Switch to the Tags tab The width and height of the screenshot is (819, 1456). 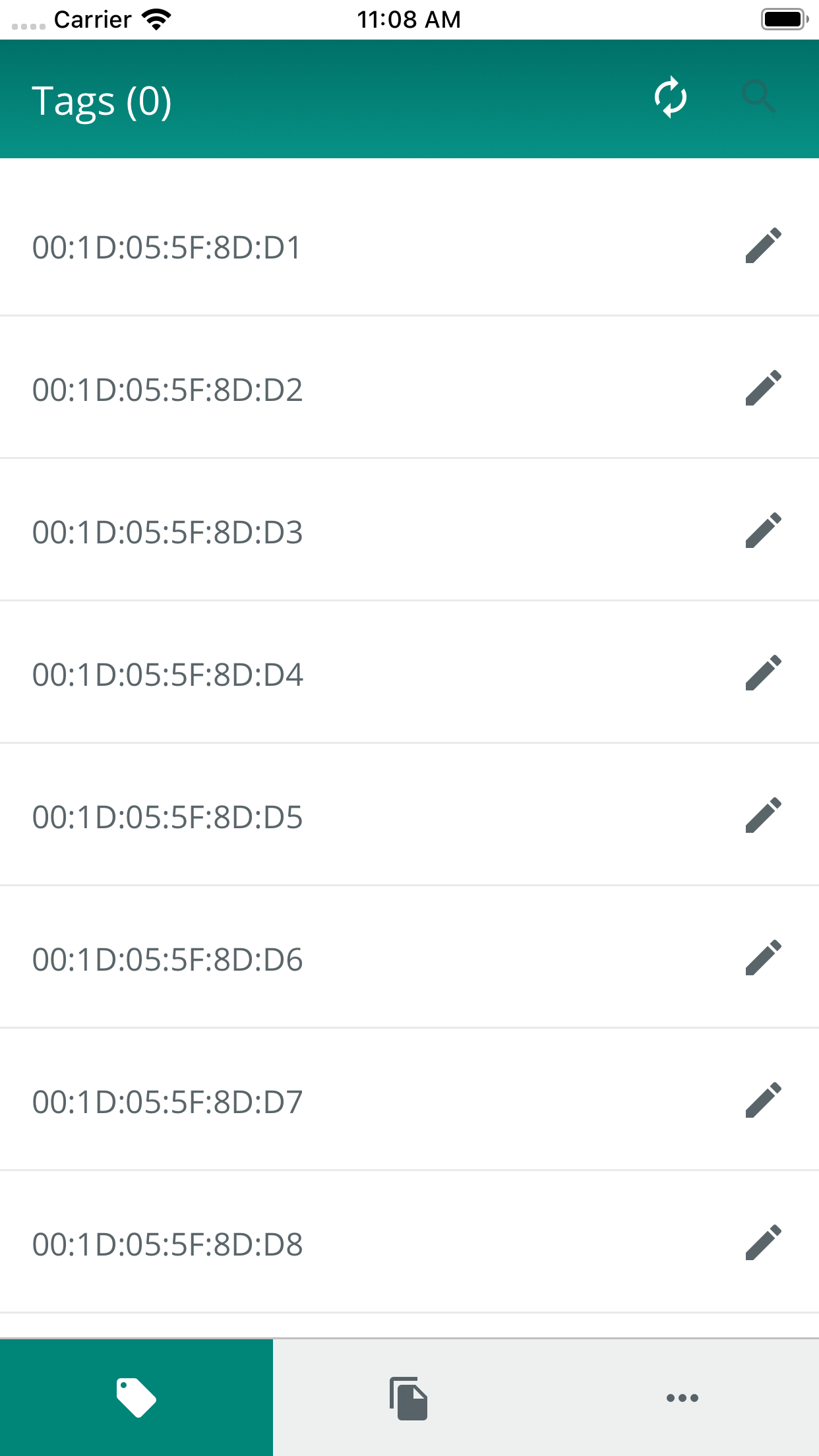(136, 1397)
